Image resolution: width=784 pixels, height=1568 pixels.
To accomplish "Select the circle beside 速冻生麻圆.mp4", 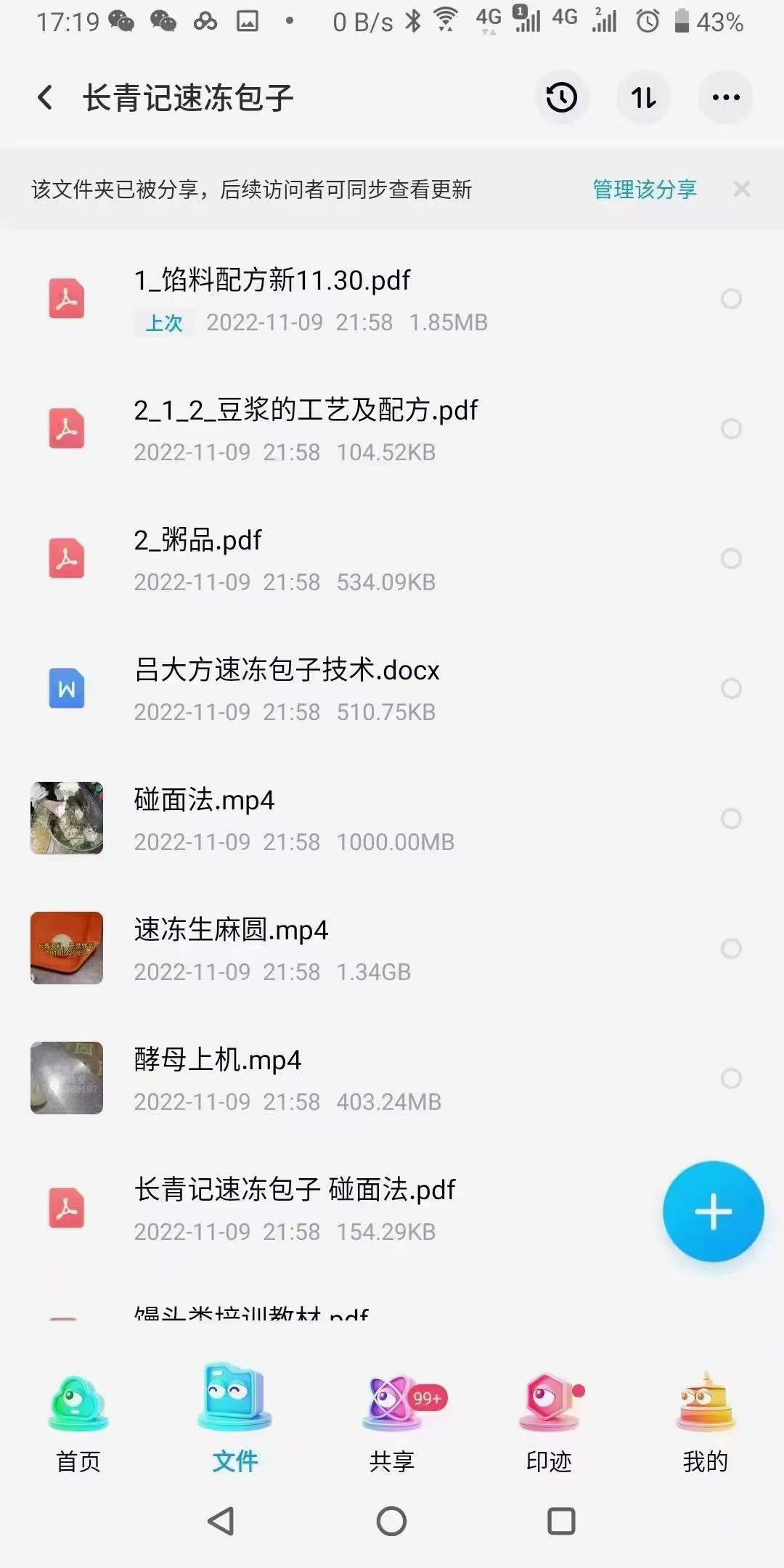I will [730, 948].
